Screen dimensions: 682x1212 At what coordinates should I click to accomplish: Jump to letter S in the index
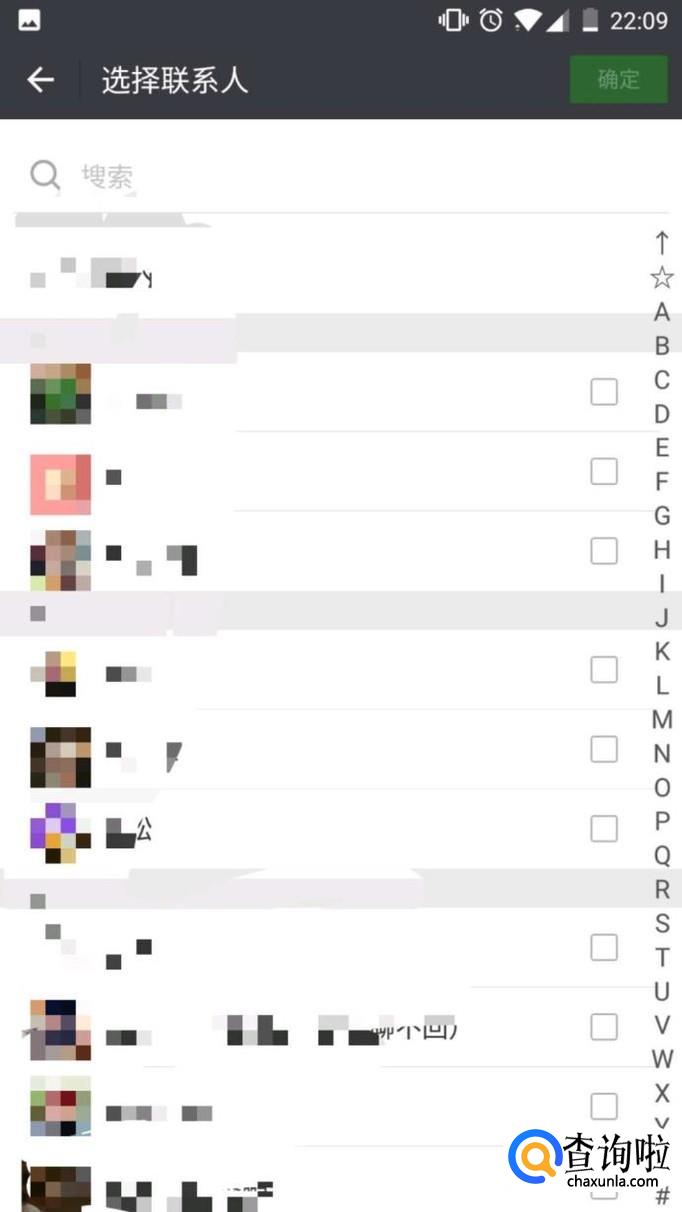click(661, 923)
